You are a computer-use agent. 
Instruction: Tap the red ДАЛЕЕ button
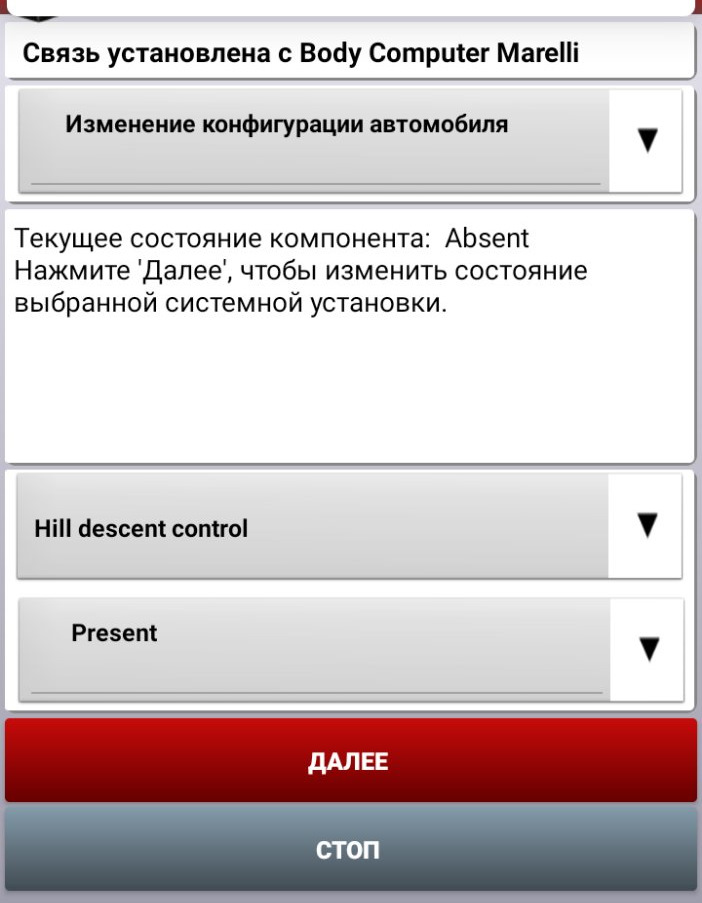pyautogui.click(x=350, y=761)
